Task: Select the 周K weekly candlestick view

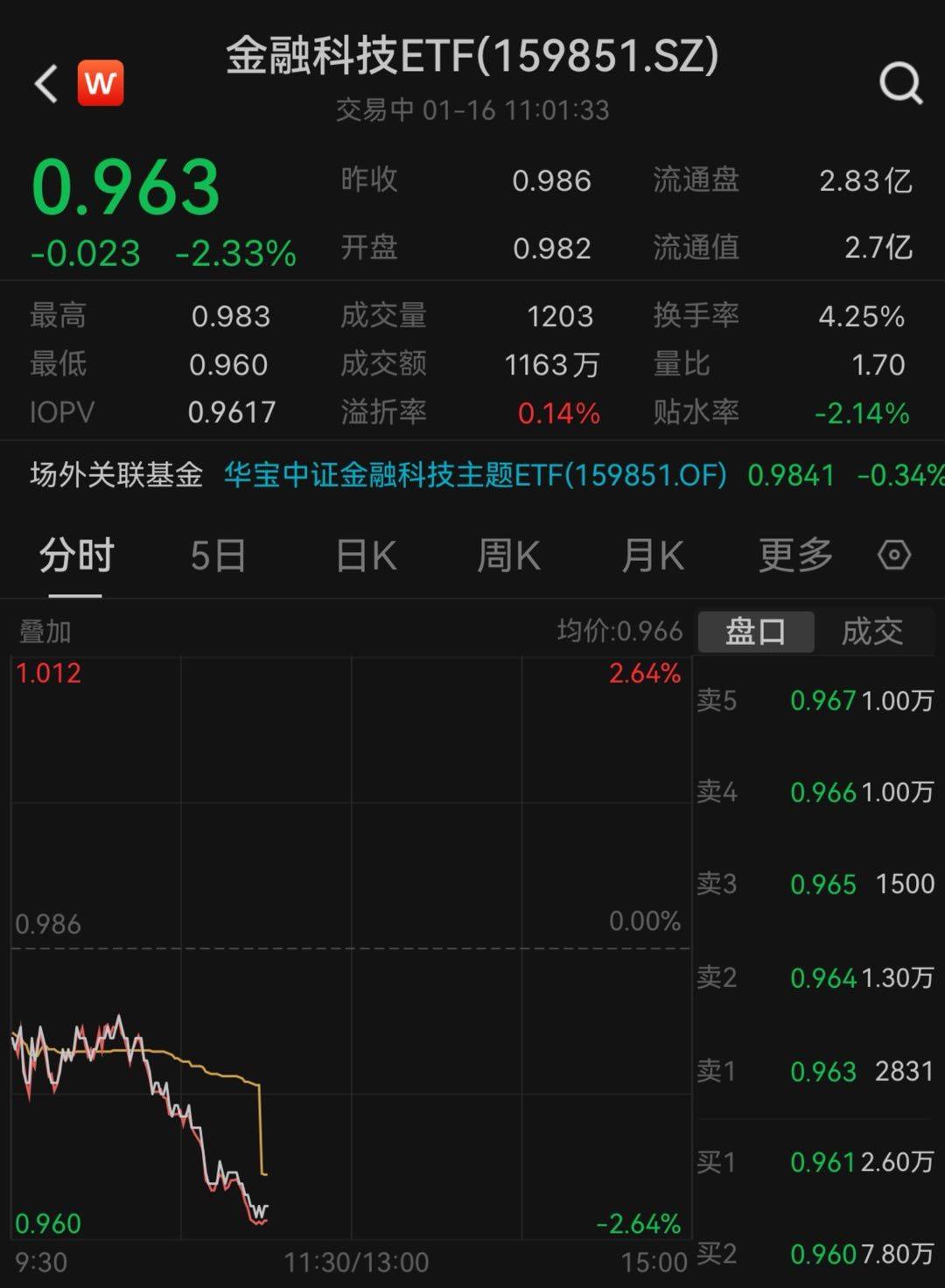Action: (x=507, y=555)
